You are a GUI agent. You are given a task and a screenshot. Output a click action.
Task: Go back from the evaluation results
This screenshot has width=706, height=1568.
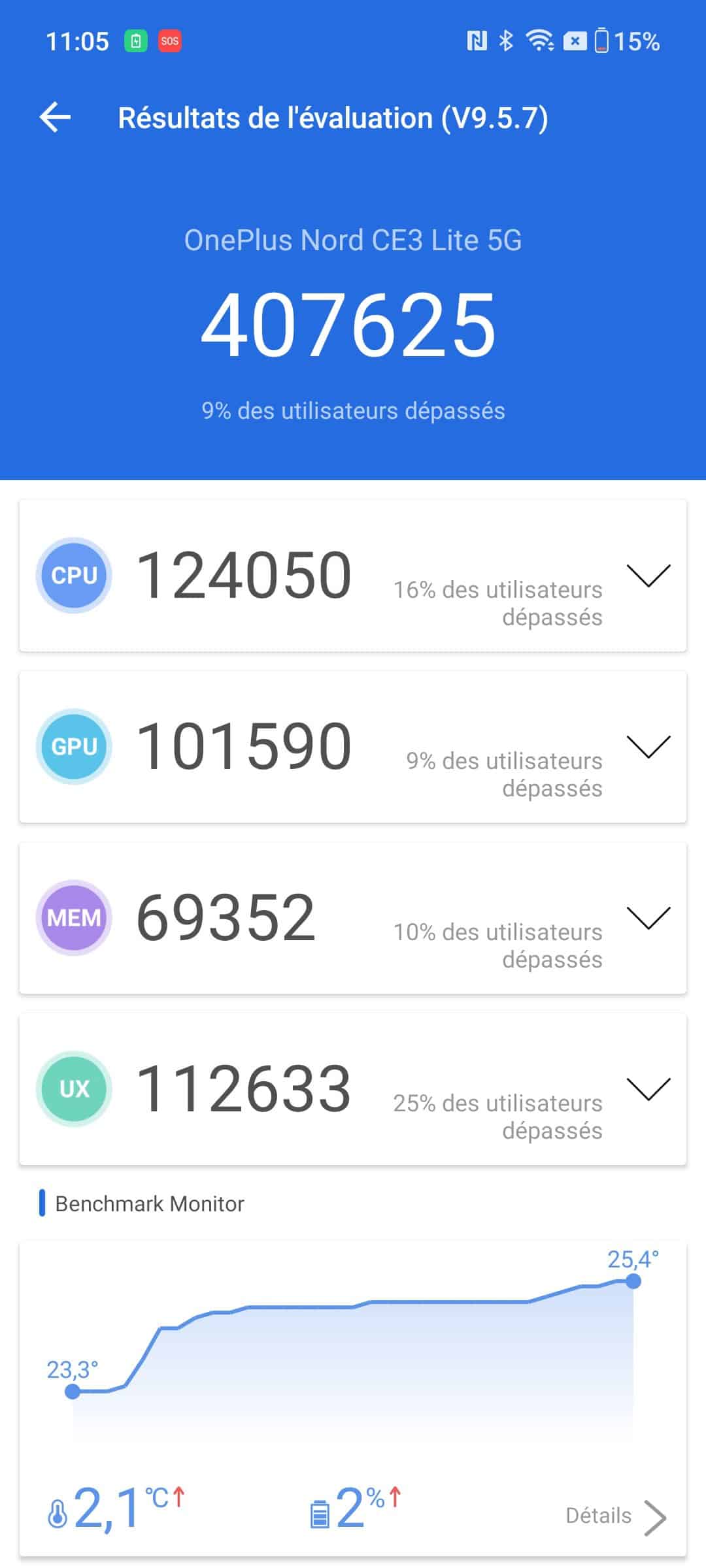[55, 118]
